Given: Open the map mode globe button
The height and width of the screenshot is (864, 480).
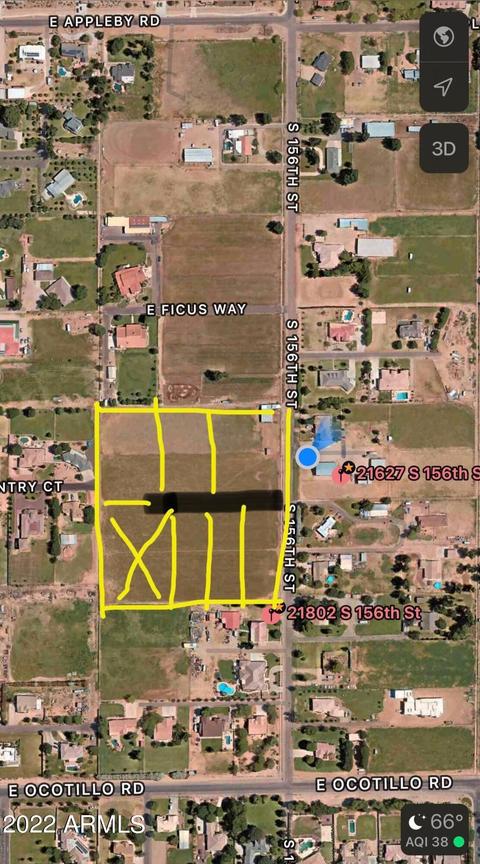Looking at the screenshot, I should tap(444, 38).
